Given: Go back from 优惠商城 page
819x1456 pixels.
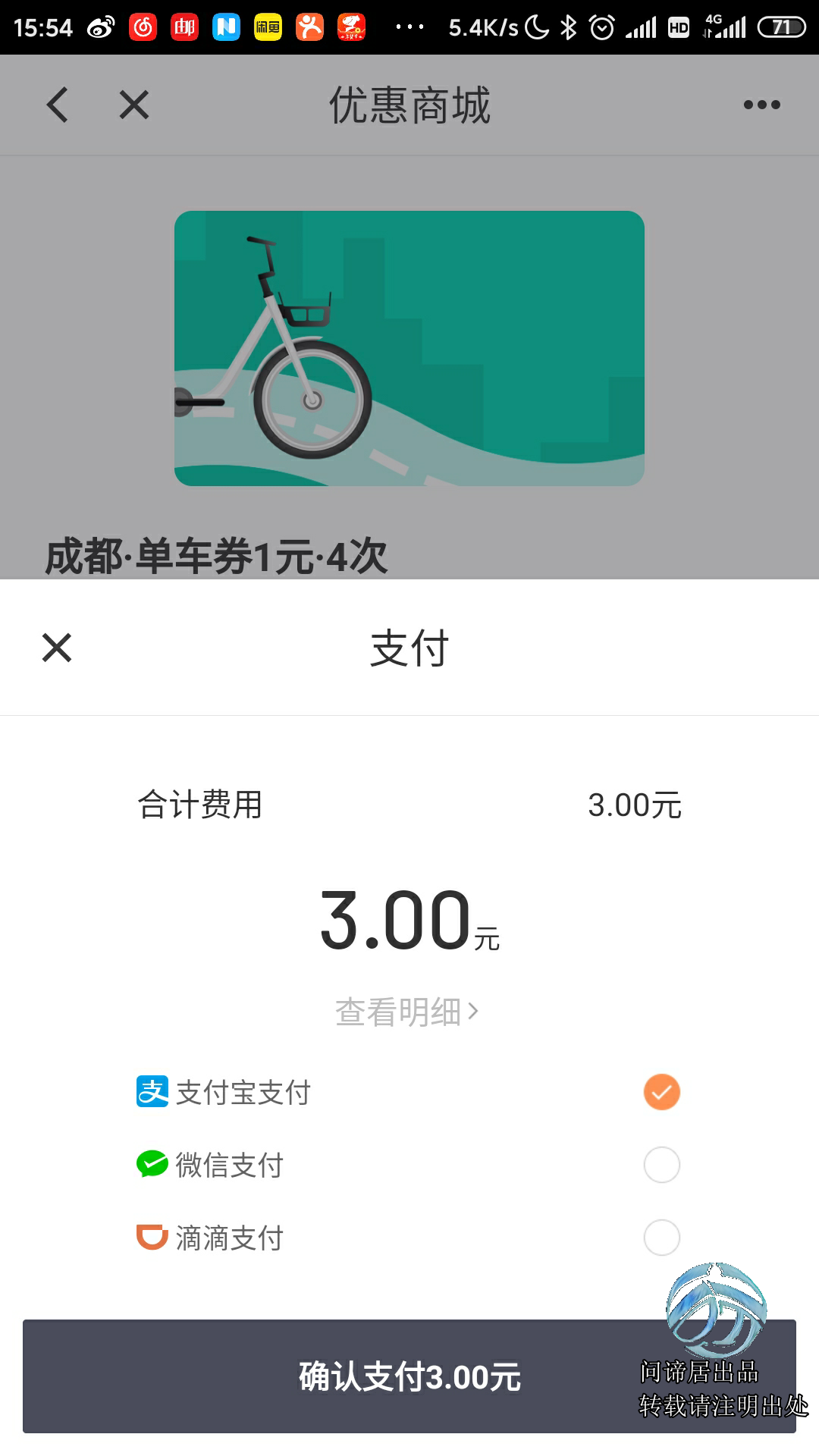Looking at the screenshot, I should coord(58,105).
